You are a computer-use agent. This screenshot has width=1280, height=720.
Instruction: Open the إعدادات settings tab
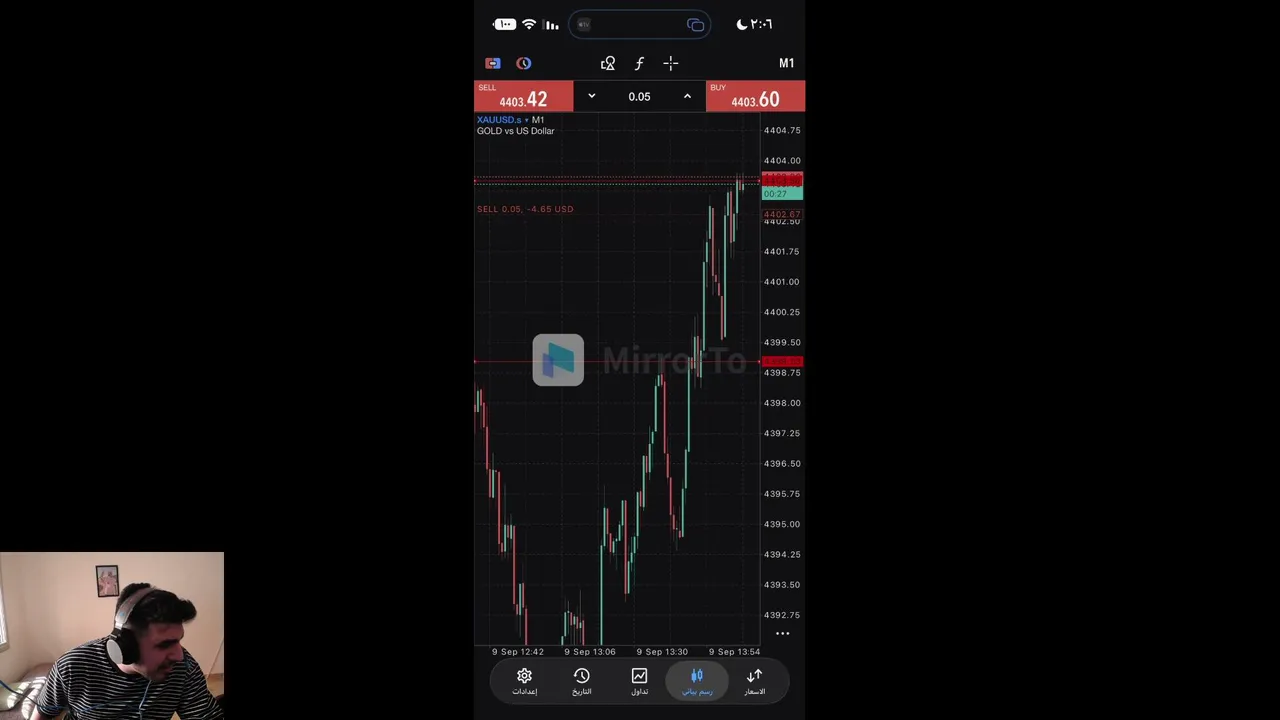524,682
